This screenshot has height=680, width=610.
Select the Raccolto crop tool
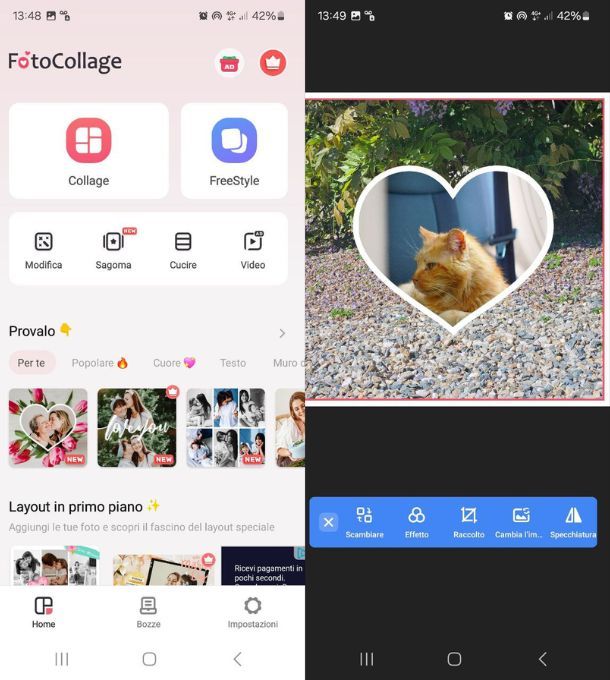pos(469,521)
